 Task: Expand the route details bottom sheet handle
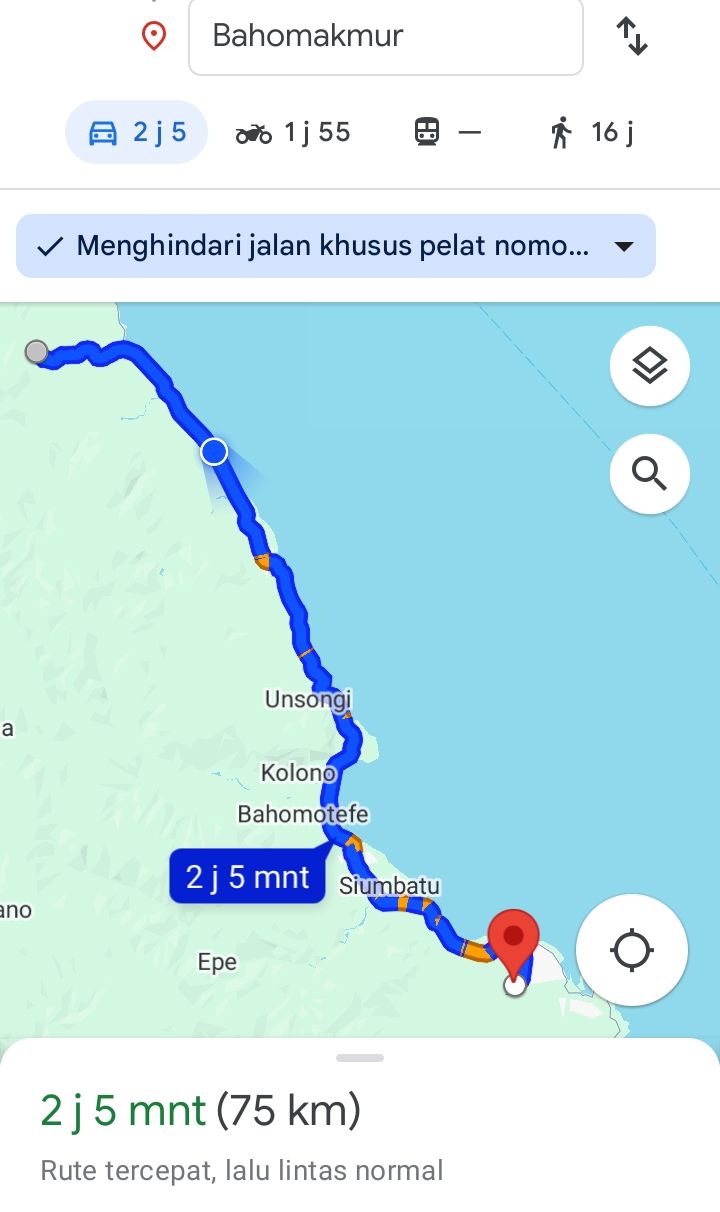coord(360,1058)
